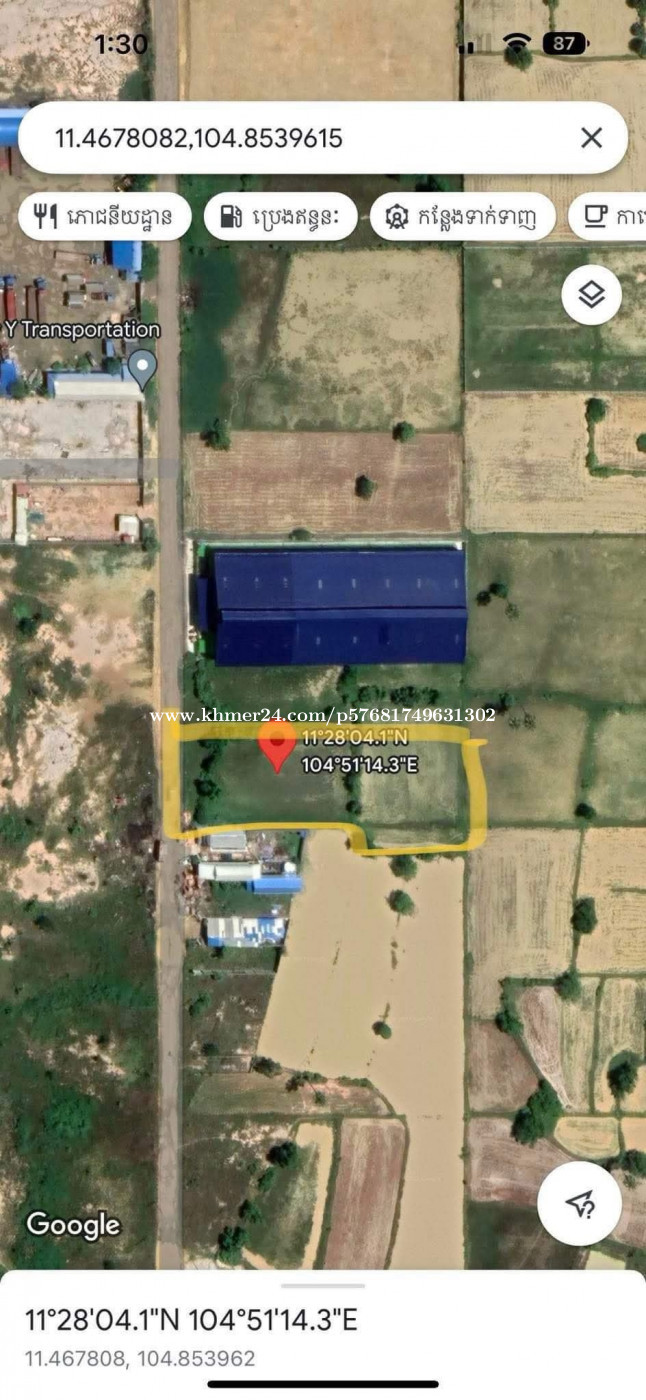Open the Y Transportation place marker
The image size is (646, 1400).
pyautogui.click(x=144, y=369)
